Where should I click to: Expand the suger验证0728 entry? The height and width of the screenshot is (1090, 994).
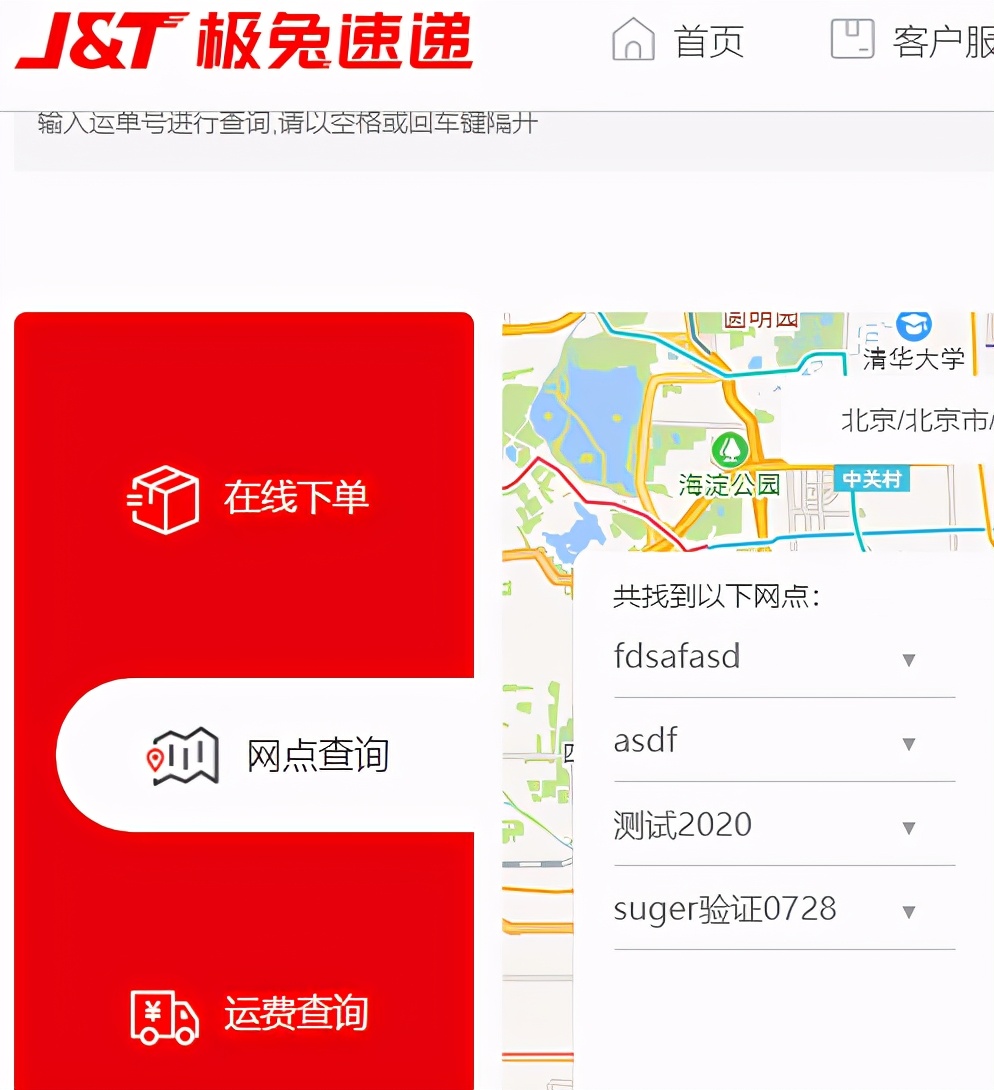908,910
